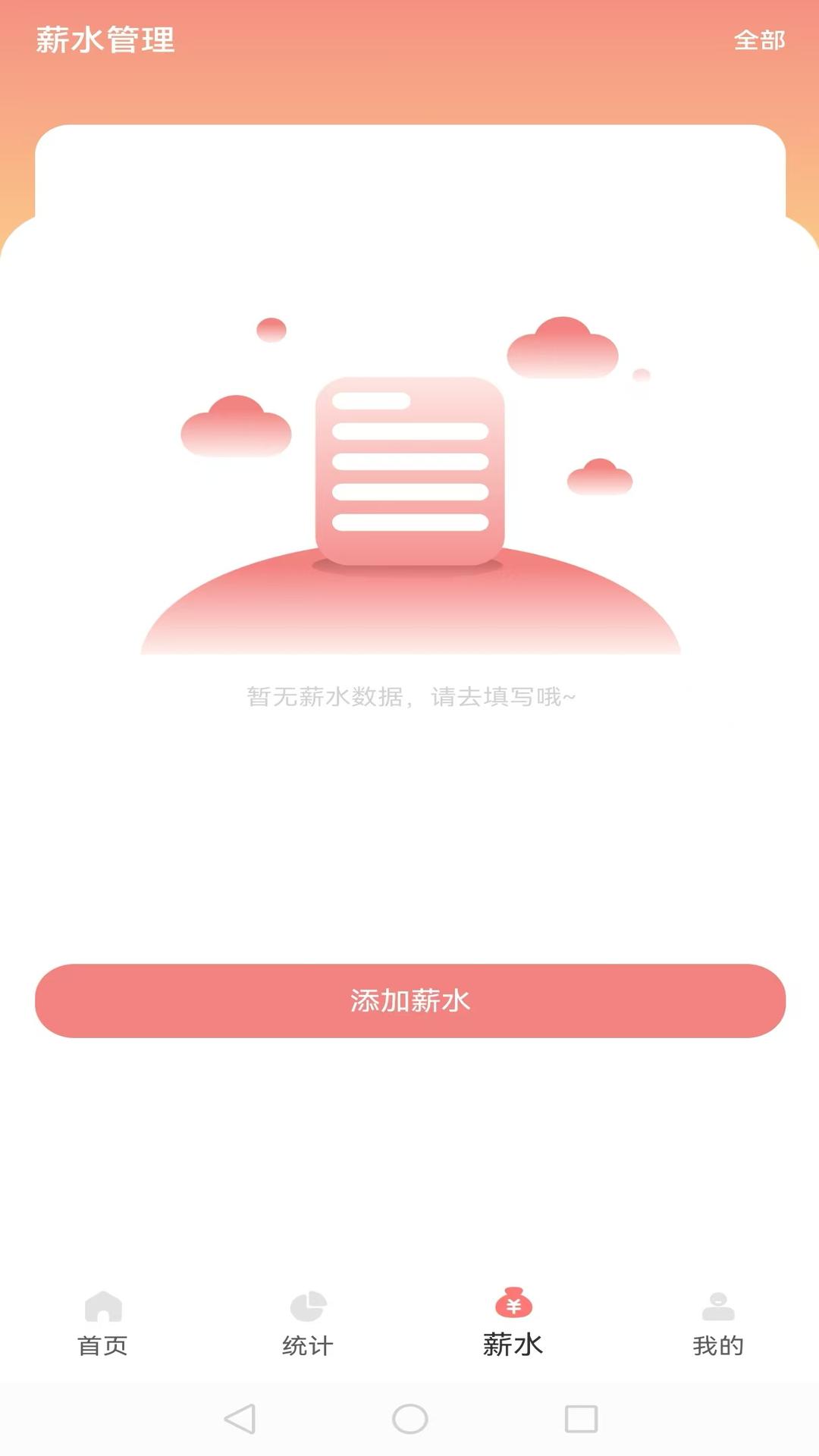This screenshot has height=1456, width=819.
Task: Tap the 添加薪水 button
Action: (x=409, y=1000)
